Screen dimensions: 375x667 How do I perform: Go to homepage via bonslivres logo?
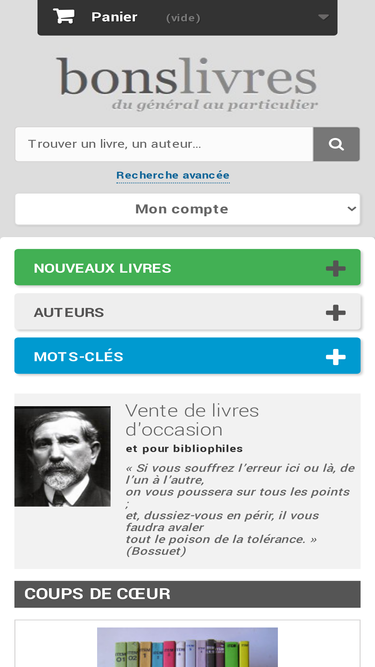(x=188, y=84)
